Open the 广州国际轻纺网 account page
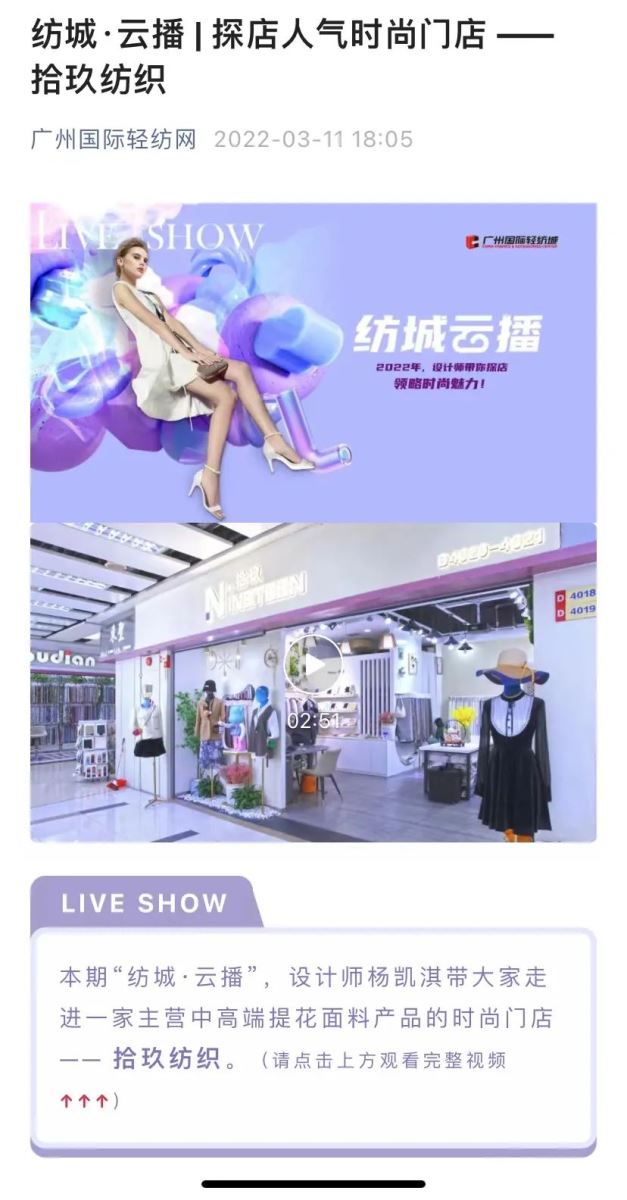 [113, 139]
